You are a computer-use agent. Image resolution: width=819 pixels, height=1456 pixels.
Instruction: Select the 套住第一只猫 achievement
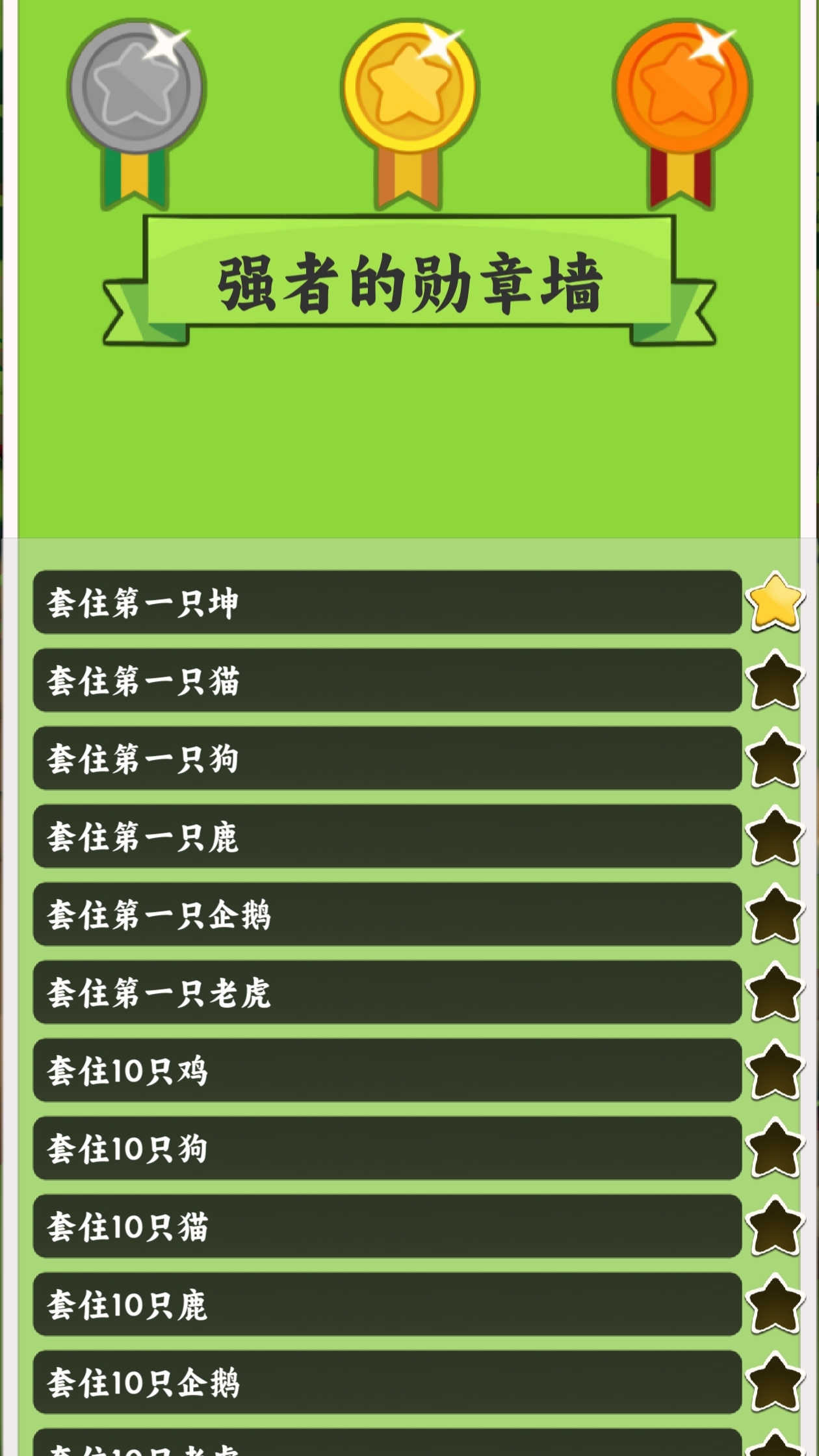coord(387,681)
